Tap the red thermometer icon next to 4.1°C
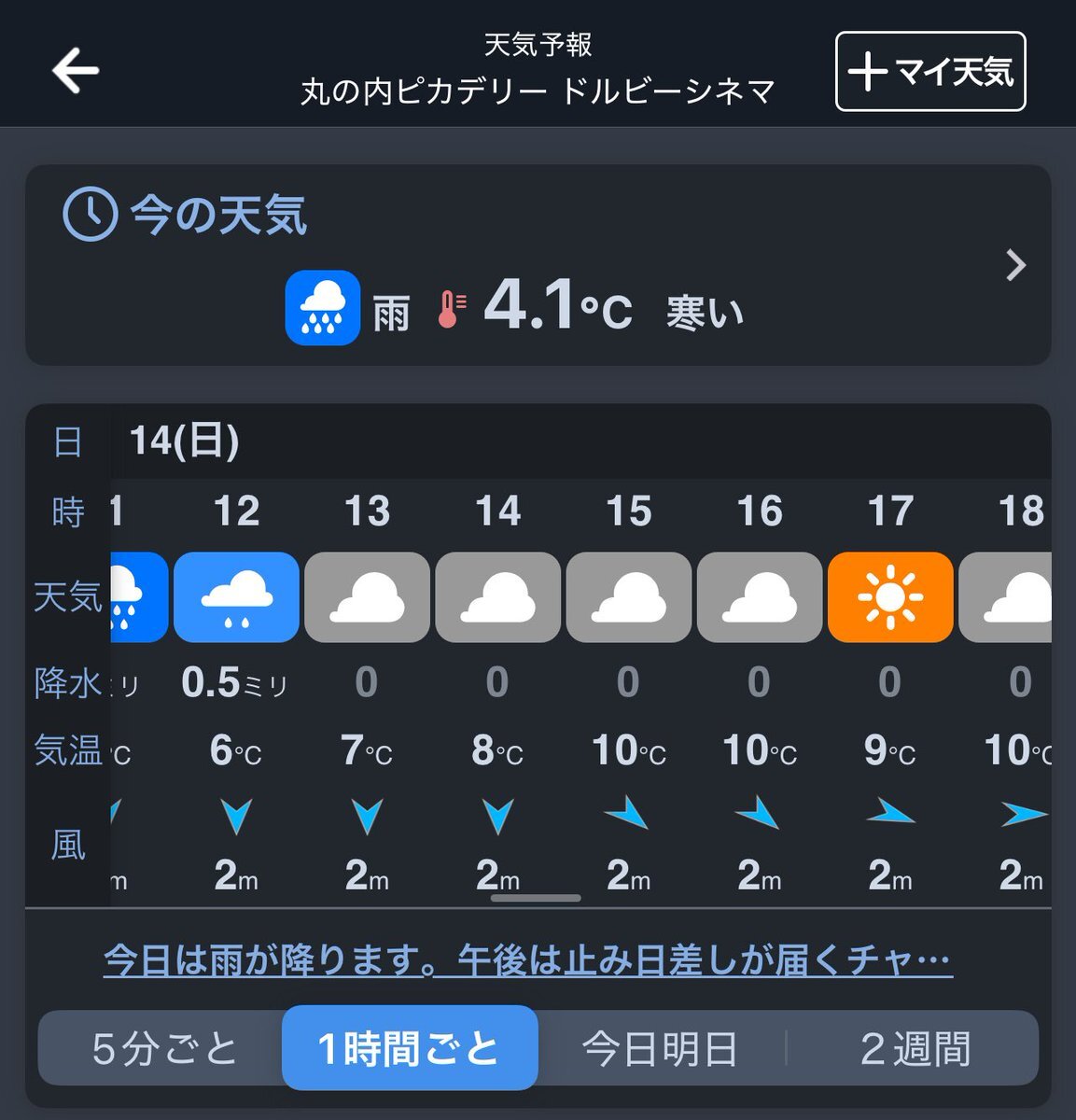The width and height of the screenshot is (1076, 1120). pos(450,308)
